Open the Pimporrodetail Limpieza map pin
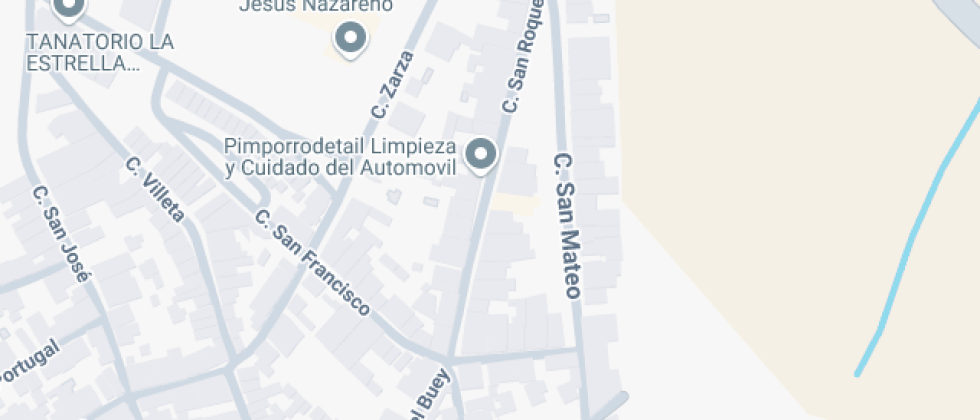Screen dimensions: 980x420 pos(481,155)
